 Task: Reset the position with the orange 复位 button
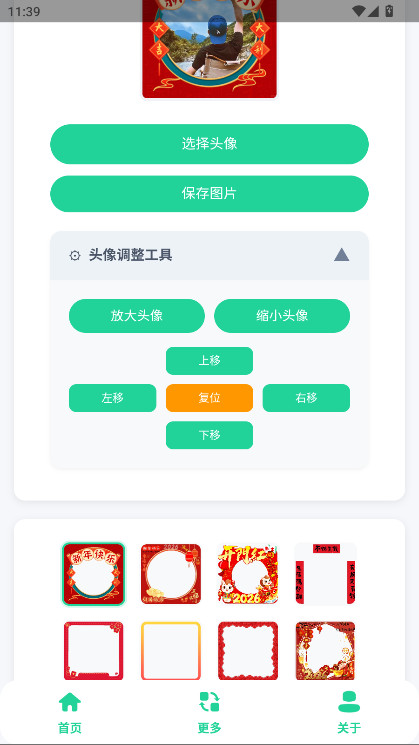210,398
